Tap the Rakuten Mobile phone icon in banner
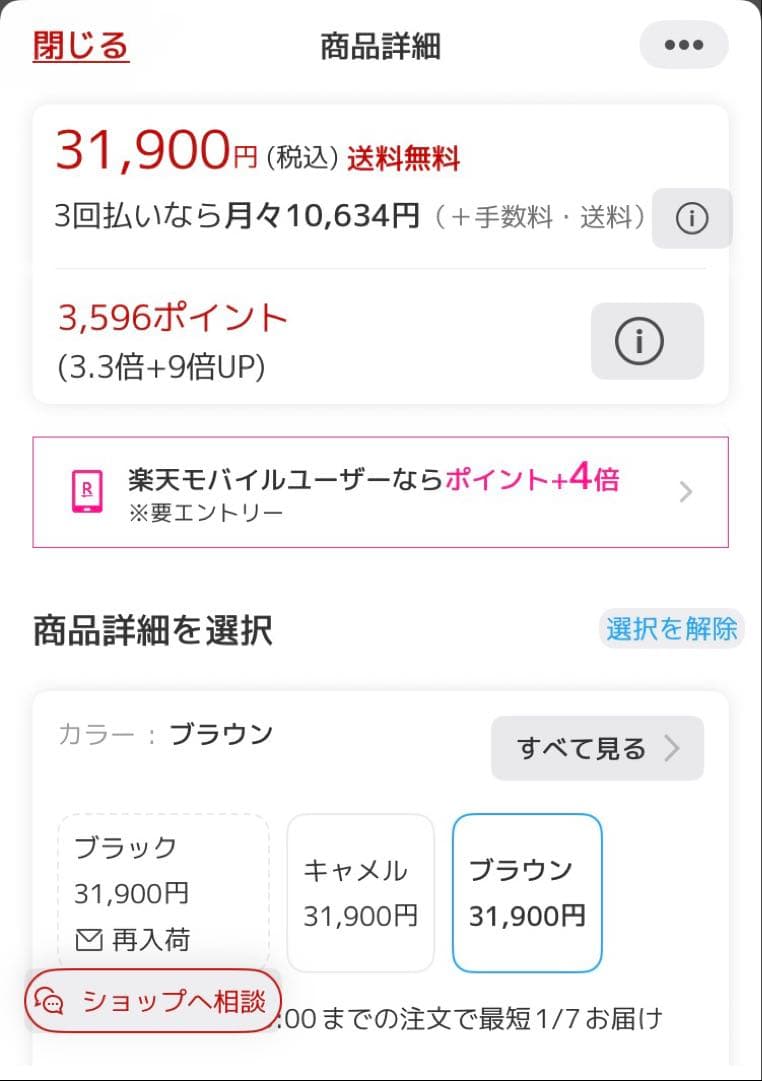762x1081 pixels. (85, 492)
